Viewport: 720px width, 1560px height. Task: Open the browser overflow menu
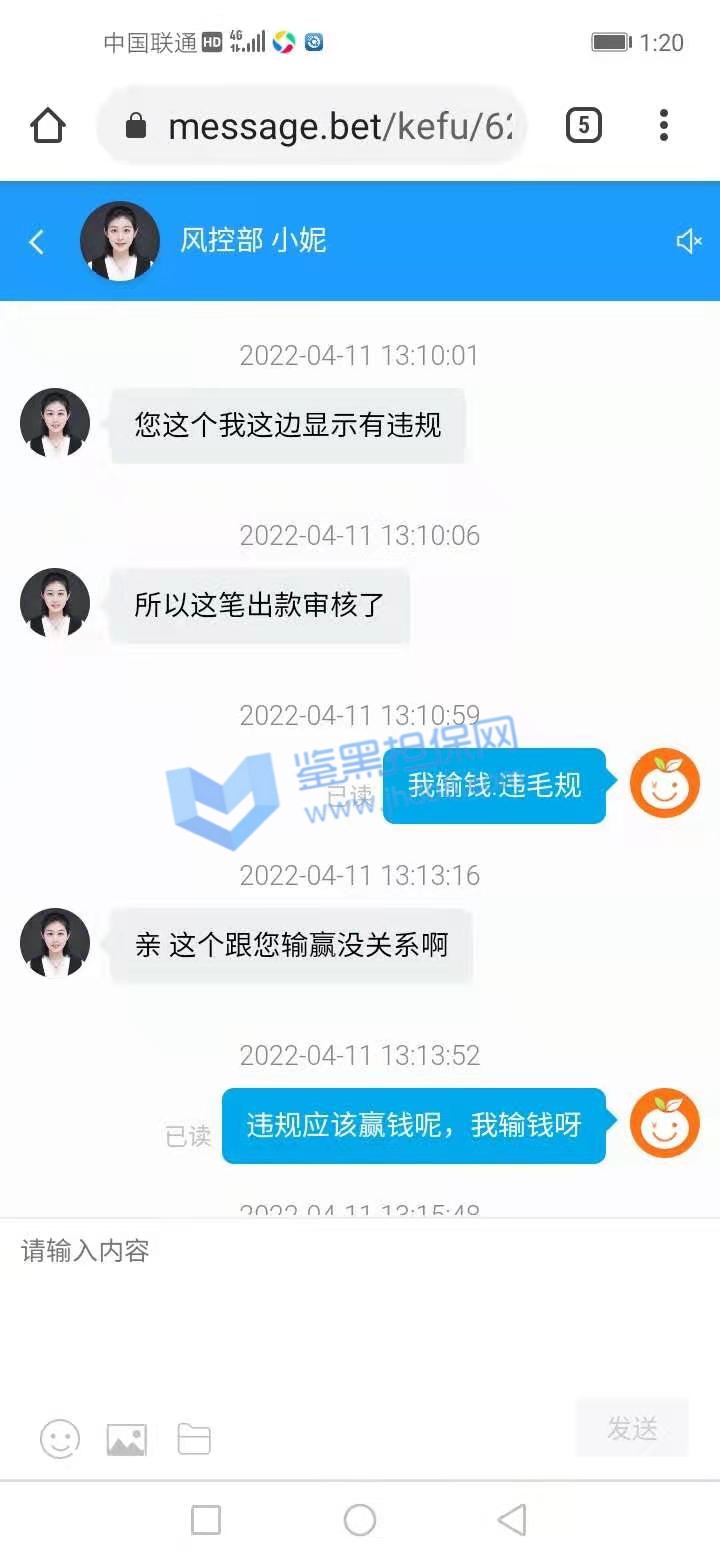pos(663,126)
